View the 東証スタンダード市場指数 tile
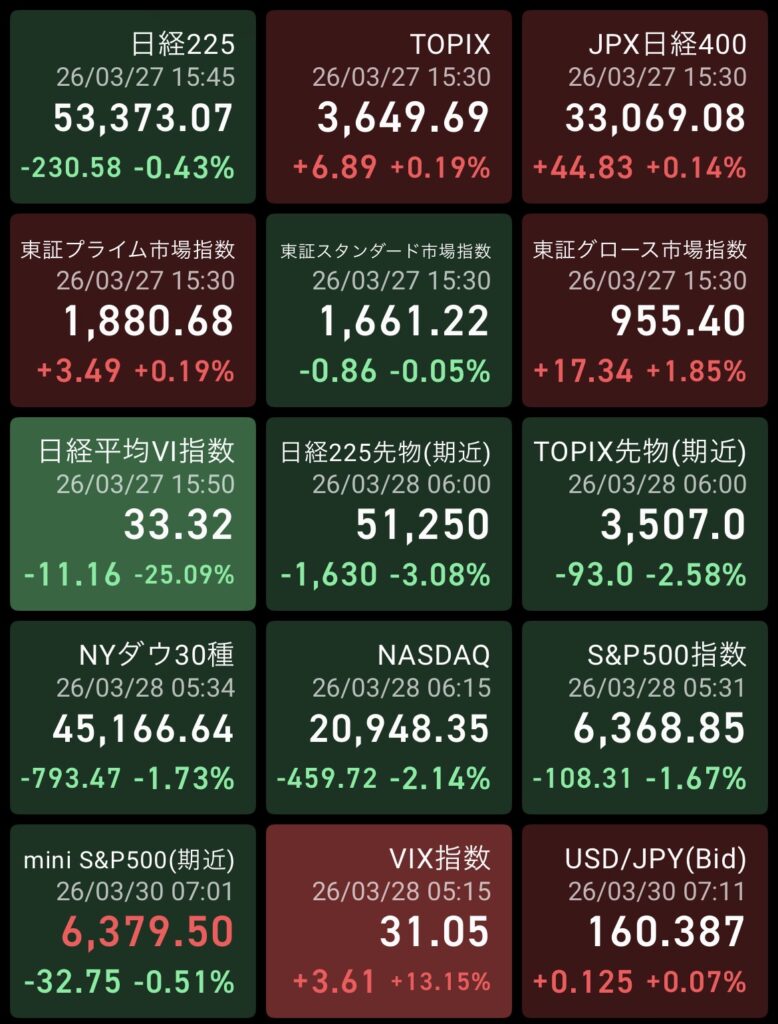 tap(389, 310)
